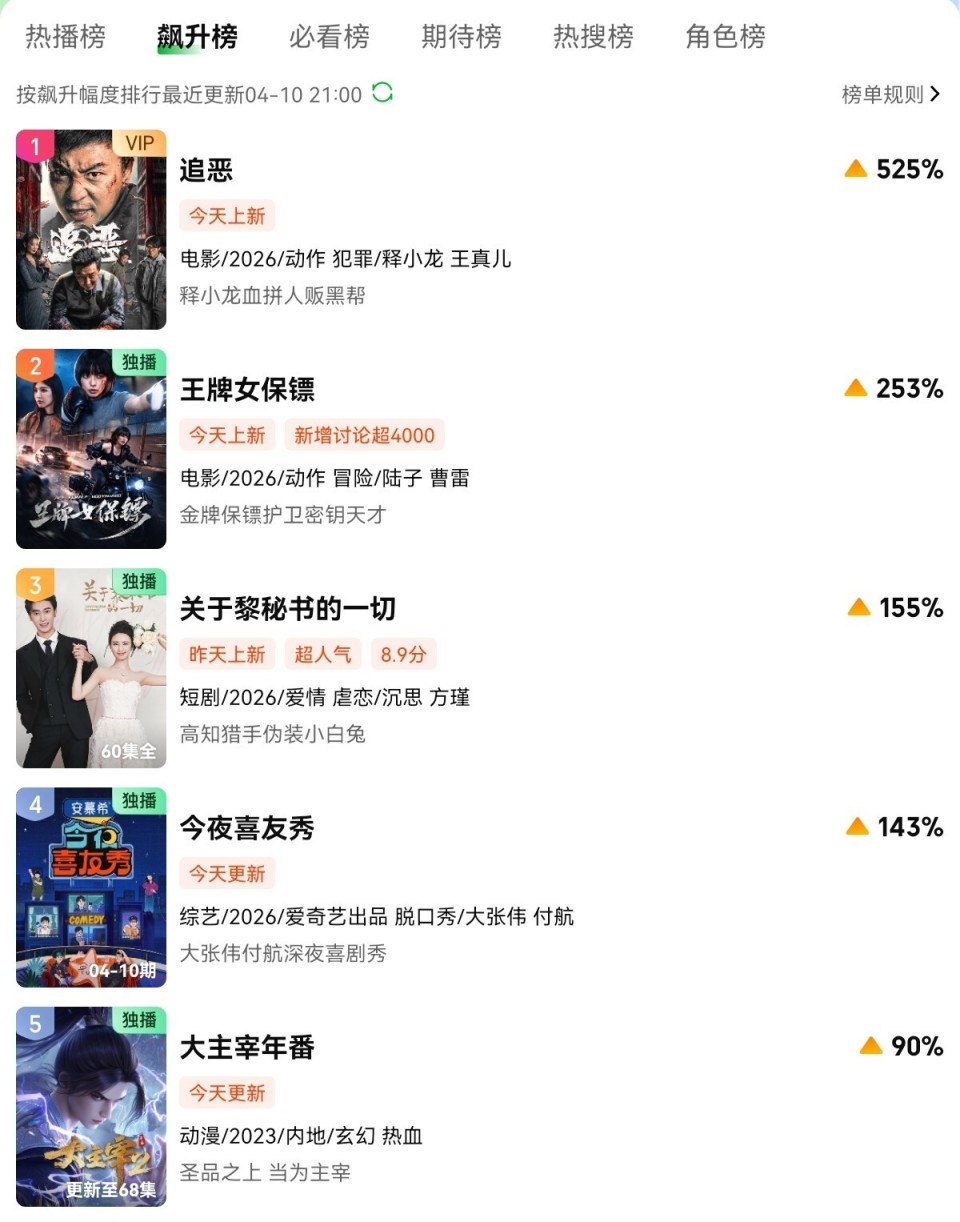Viewport: 960px width, 1222px height.
Task: Click the VIP badge on 追恶 poster
Action: pyautogui.click(x=140, y=144)
